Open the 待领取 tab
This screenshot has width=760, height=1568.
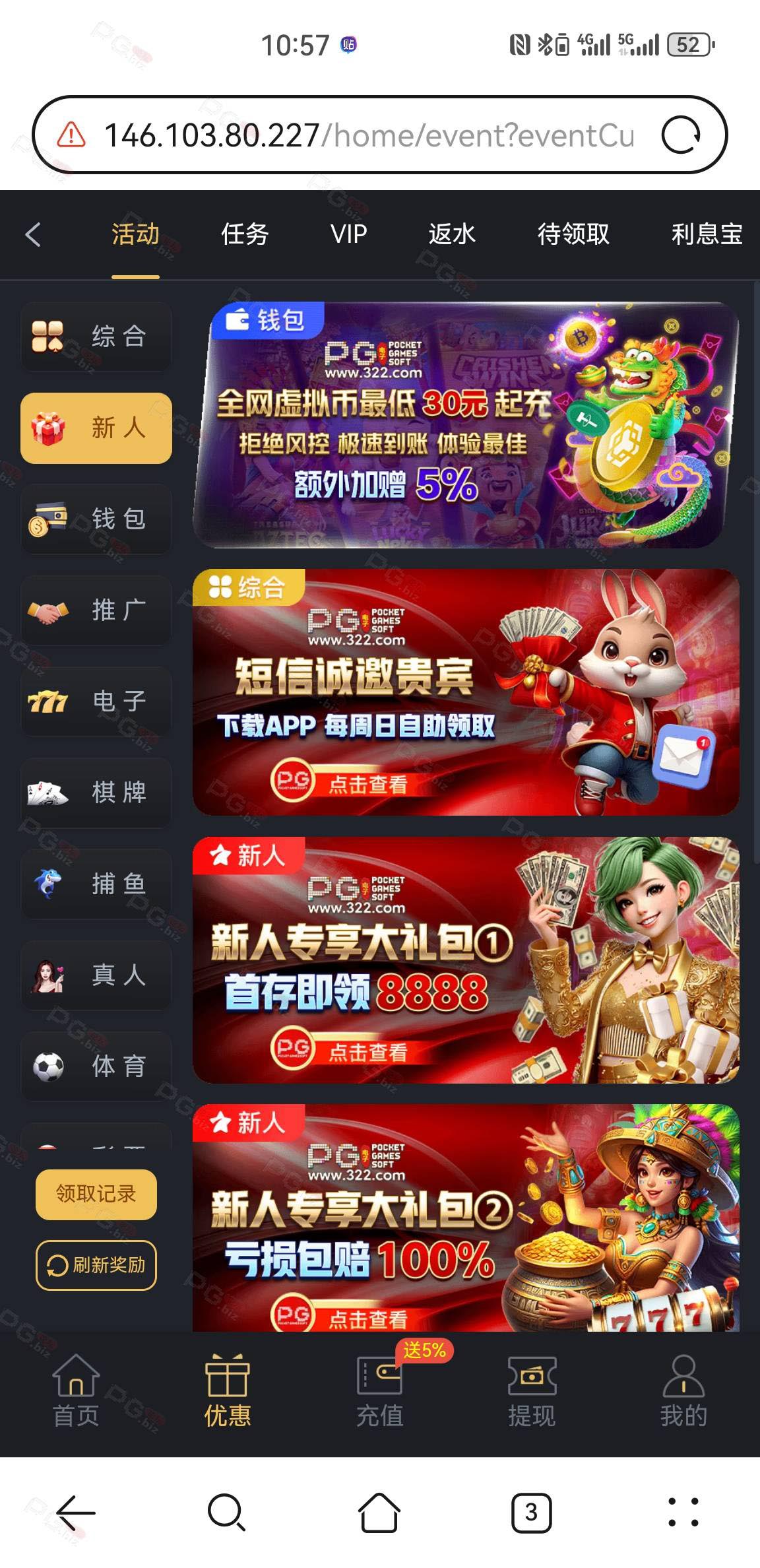(573, 234)
